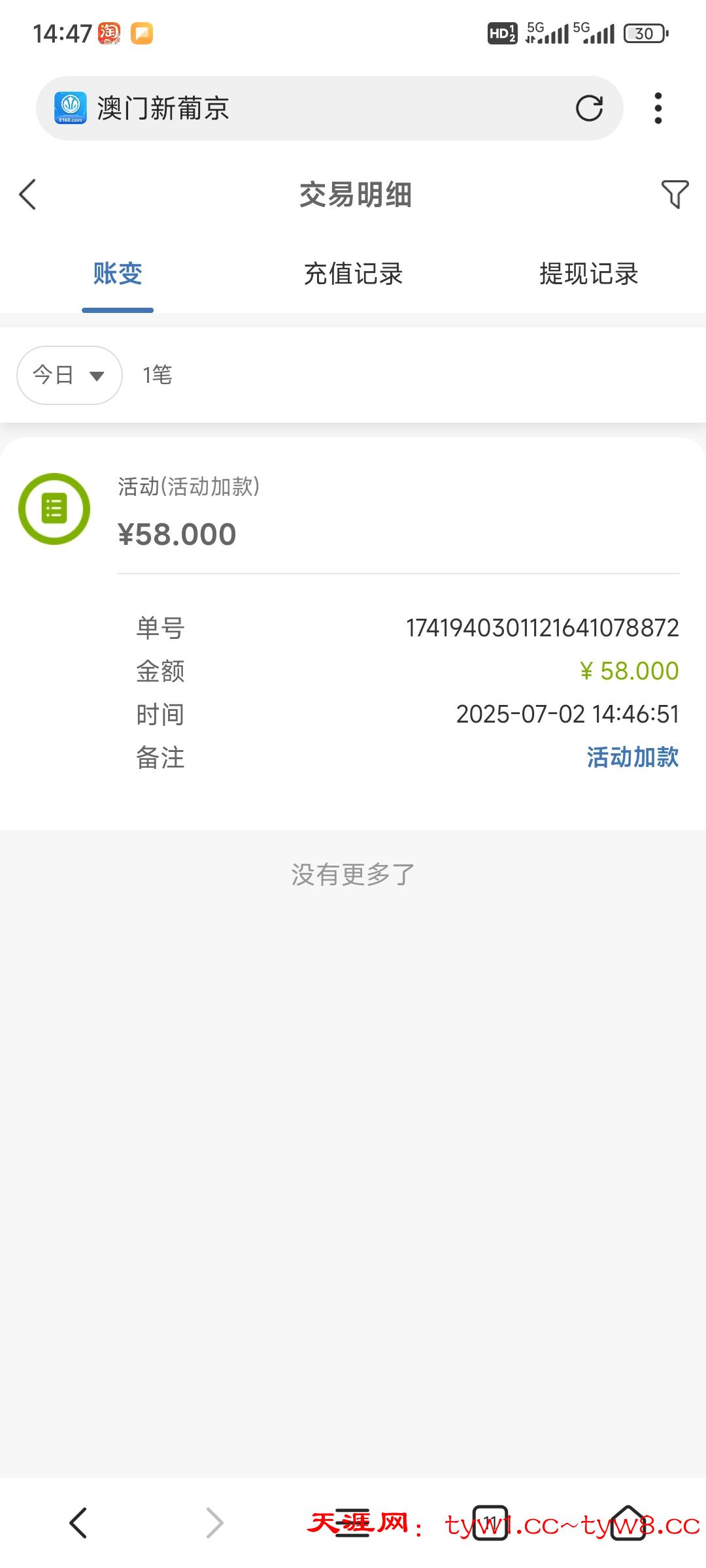Open the browser overflow menu
The height and width of the screenshot is (1568, 706).
pyautogui.click(x=658, y=108)
